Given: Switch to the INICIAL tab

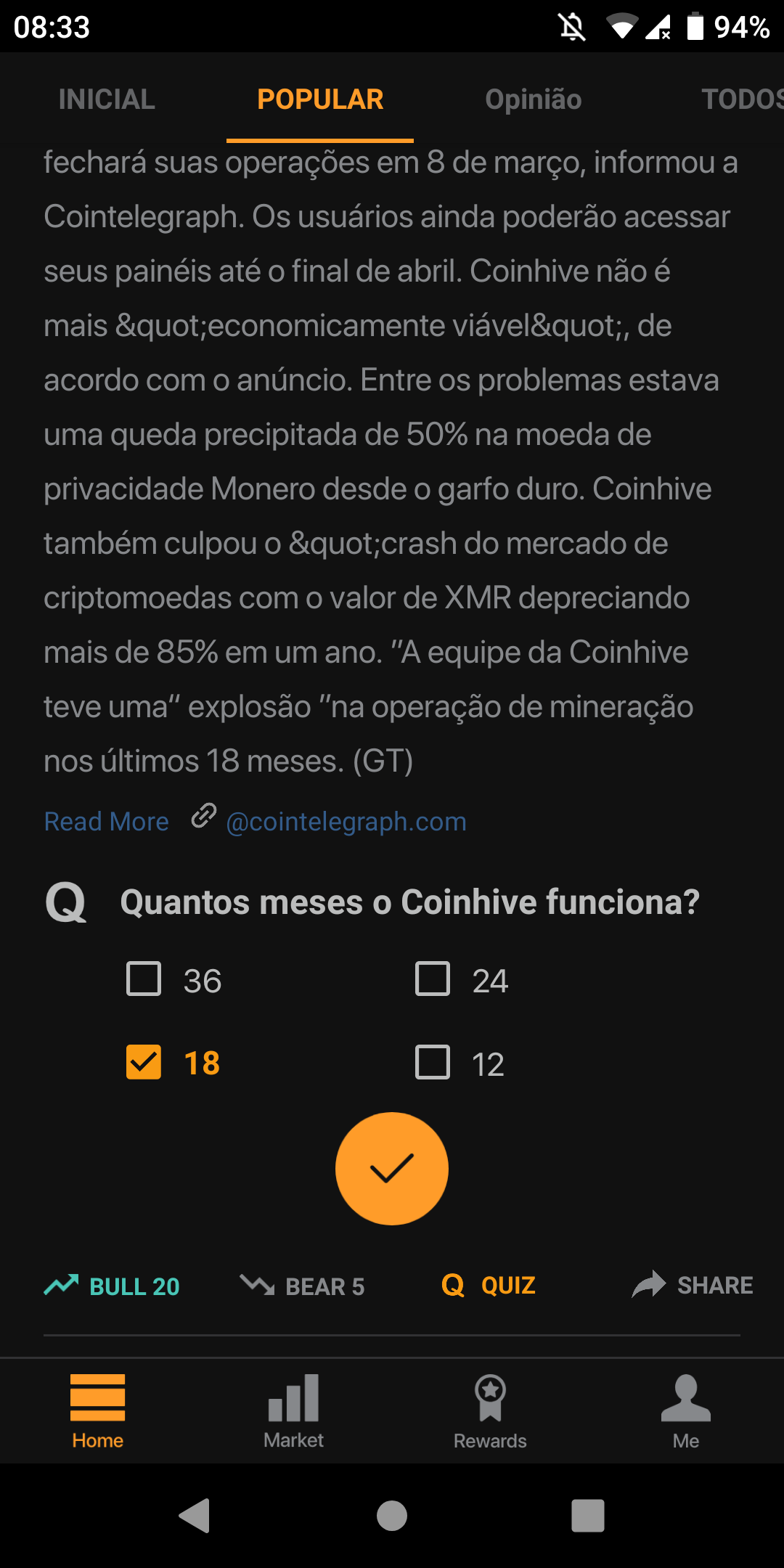Looking at the screenshot, I should 107,99.
